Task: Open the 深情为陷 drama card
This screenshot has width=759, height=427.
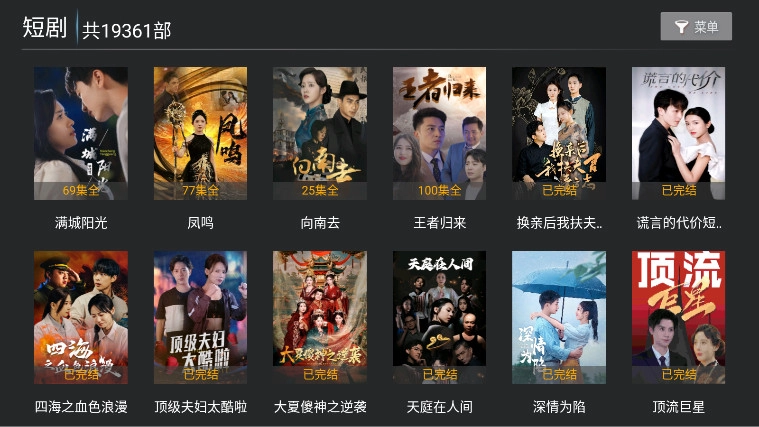Action: tap(559, 317)
